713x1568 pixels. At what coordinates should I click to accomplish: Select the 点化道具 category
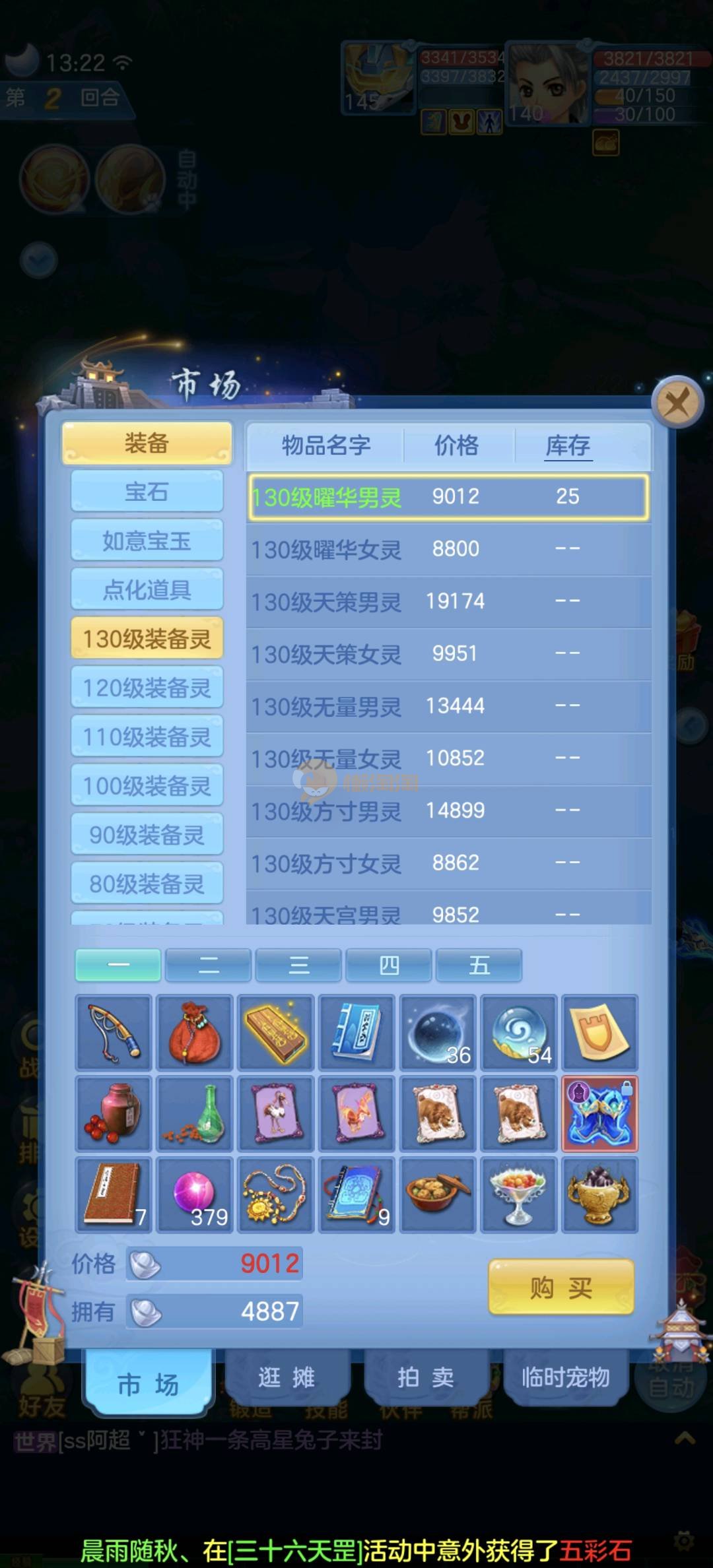[x=147, y=589]
